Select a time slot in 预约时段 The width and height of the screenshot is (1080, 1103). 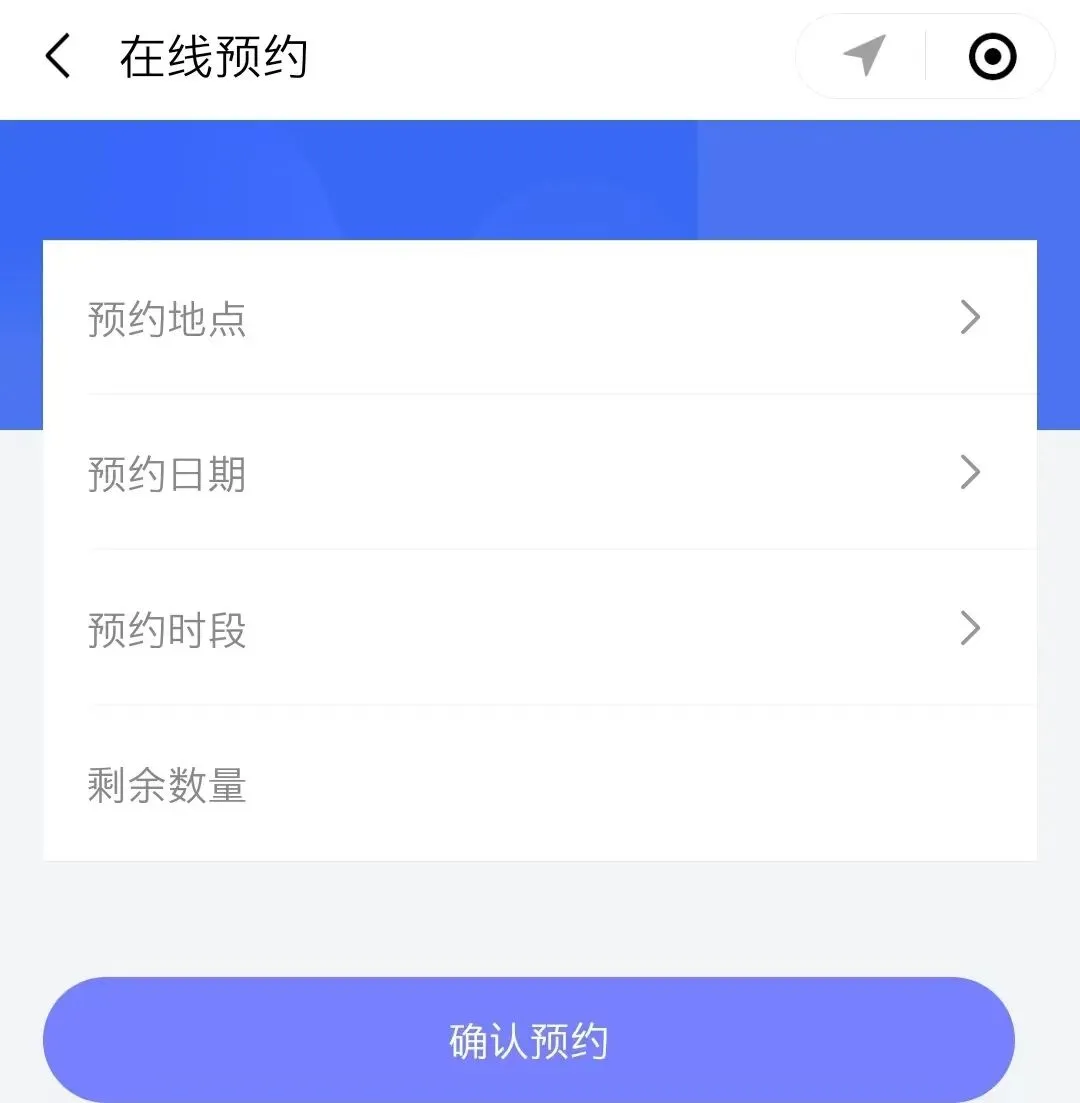pyautogui.click(x=540, y=627)
